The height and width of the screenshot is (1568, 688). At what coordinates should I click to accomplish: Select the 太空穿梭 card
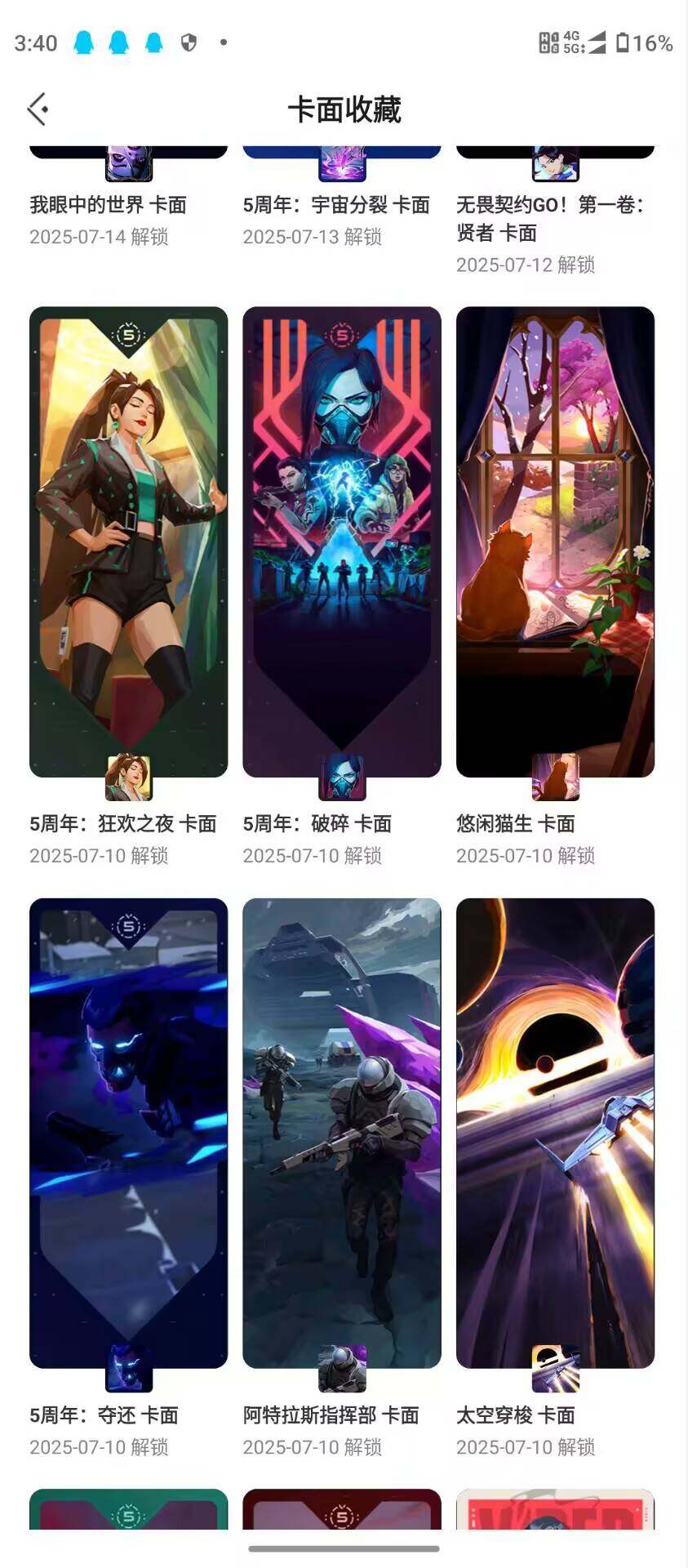click(x=555, y=1133)
